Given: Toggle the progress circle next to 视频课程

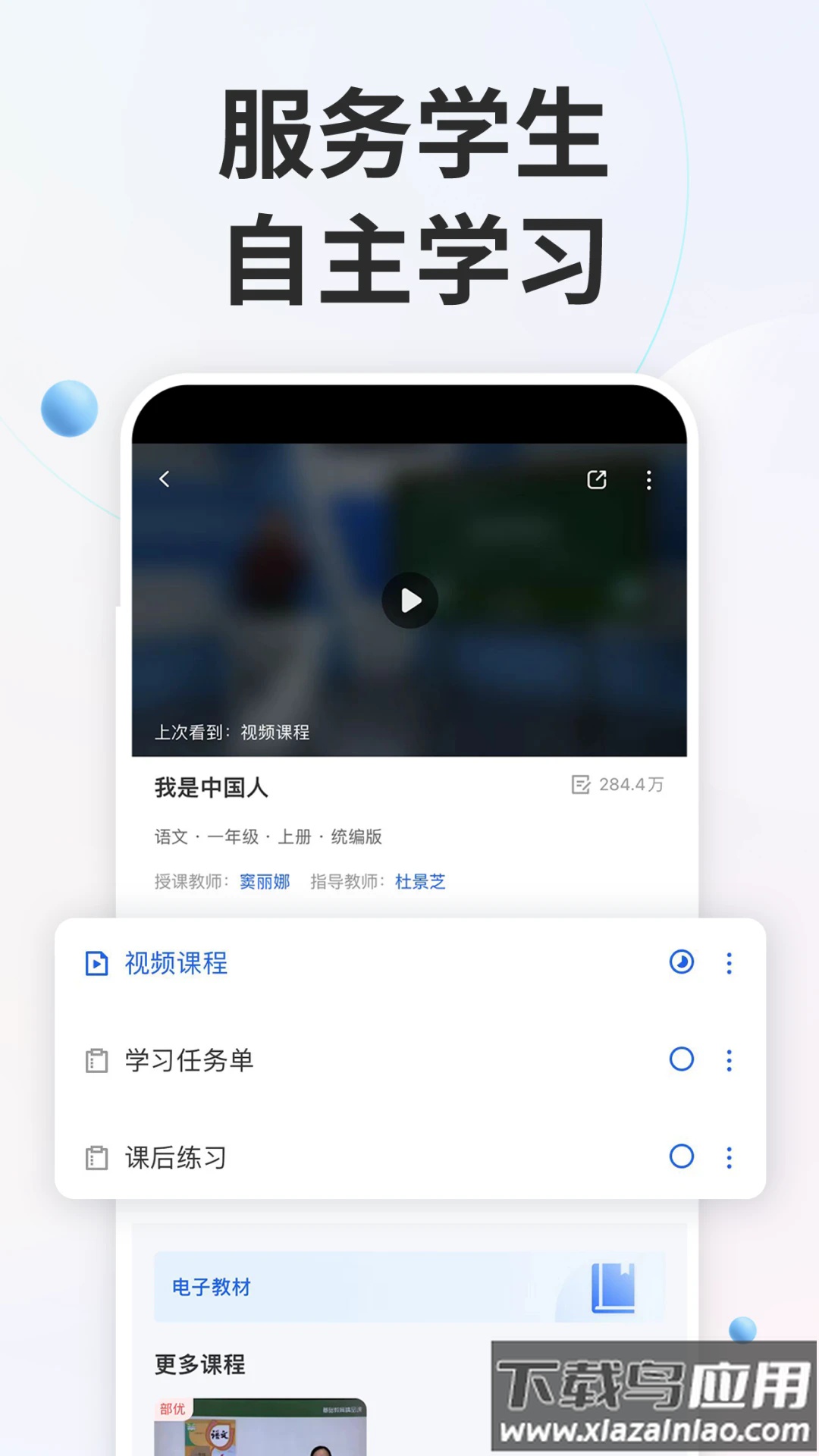Looking at the screenshot, I should tap(682, 964).
